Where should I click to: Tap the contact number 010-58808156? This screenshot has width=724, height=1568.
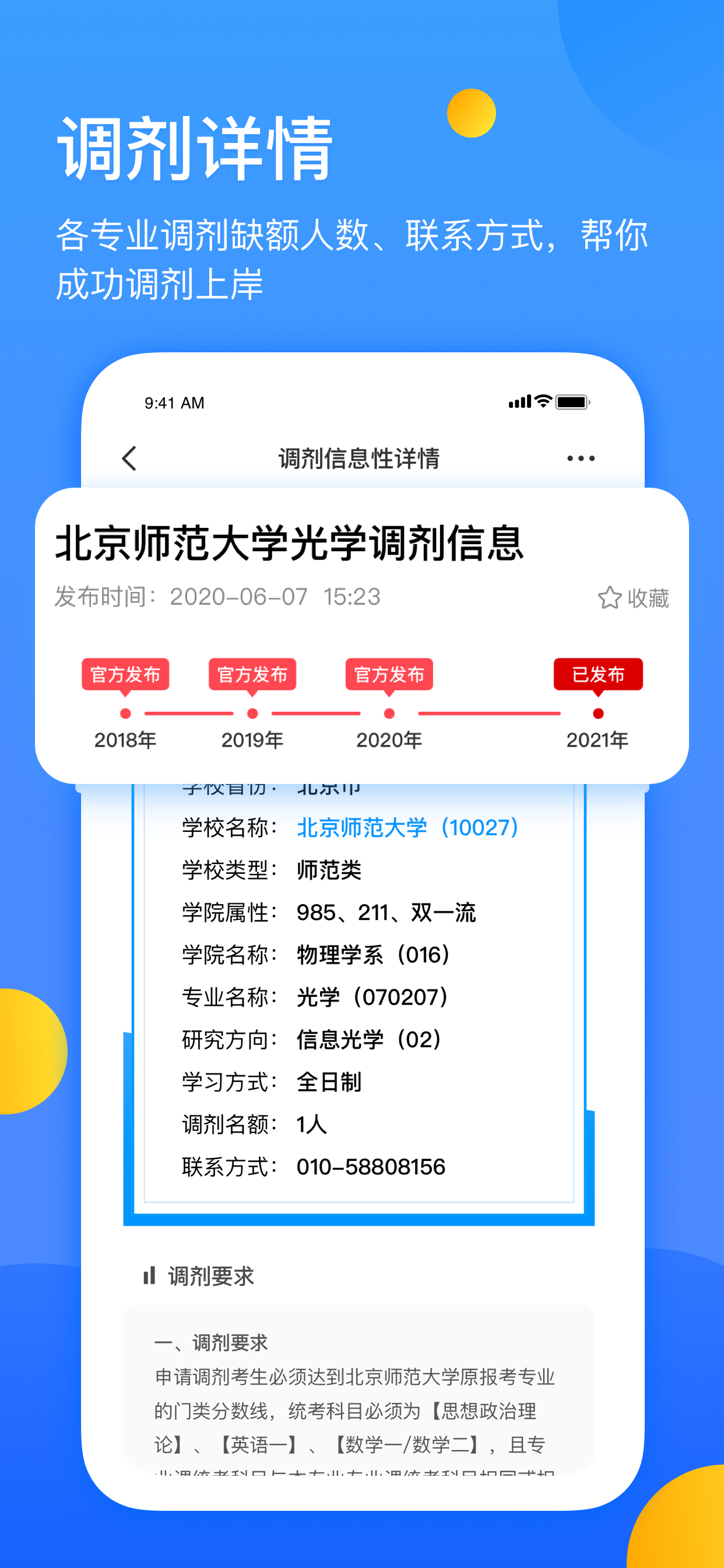(x=370, y=1166)
